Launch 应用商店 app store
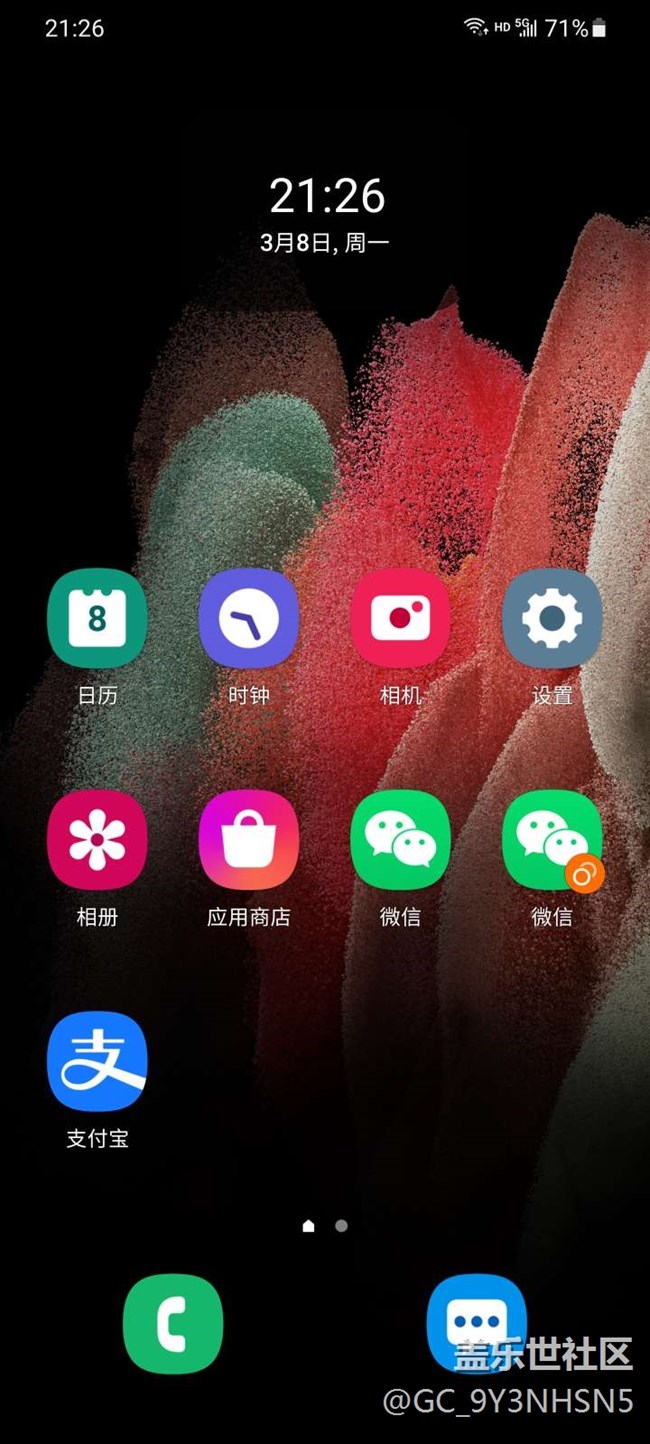650x1444 pixels. (x=249, y=840)
